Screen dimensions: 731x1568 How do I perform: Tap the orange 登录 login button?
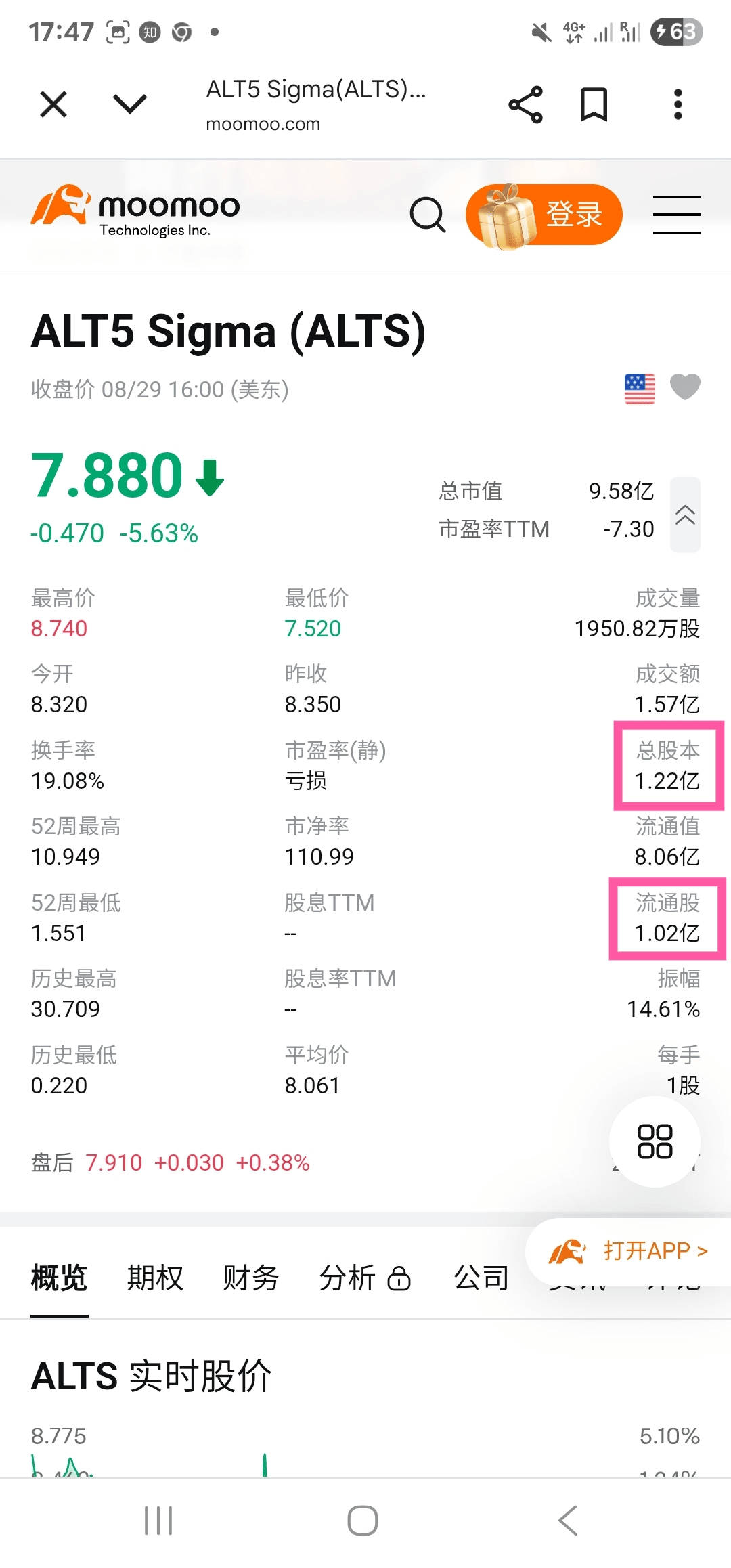544,215
